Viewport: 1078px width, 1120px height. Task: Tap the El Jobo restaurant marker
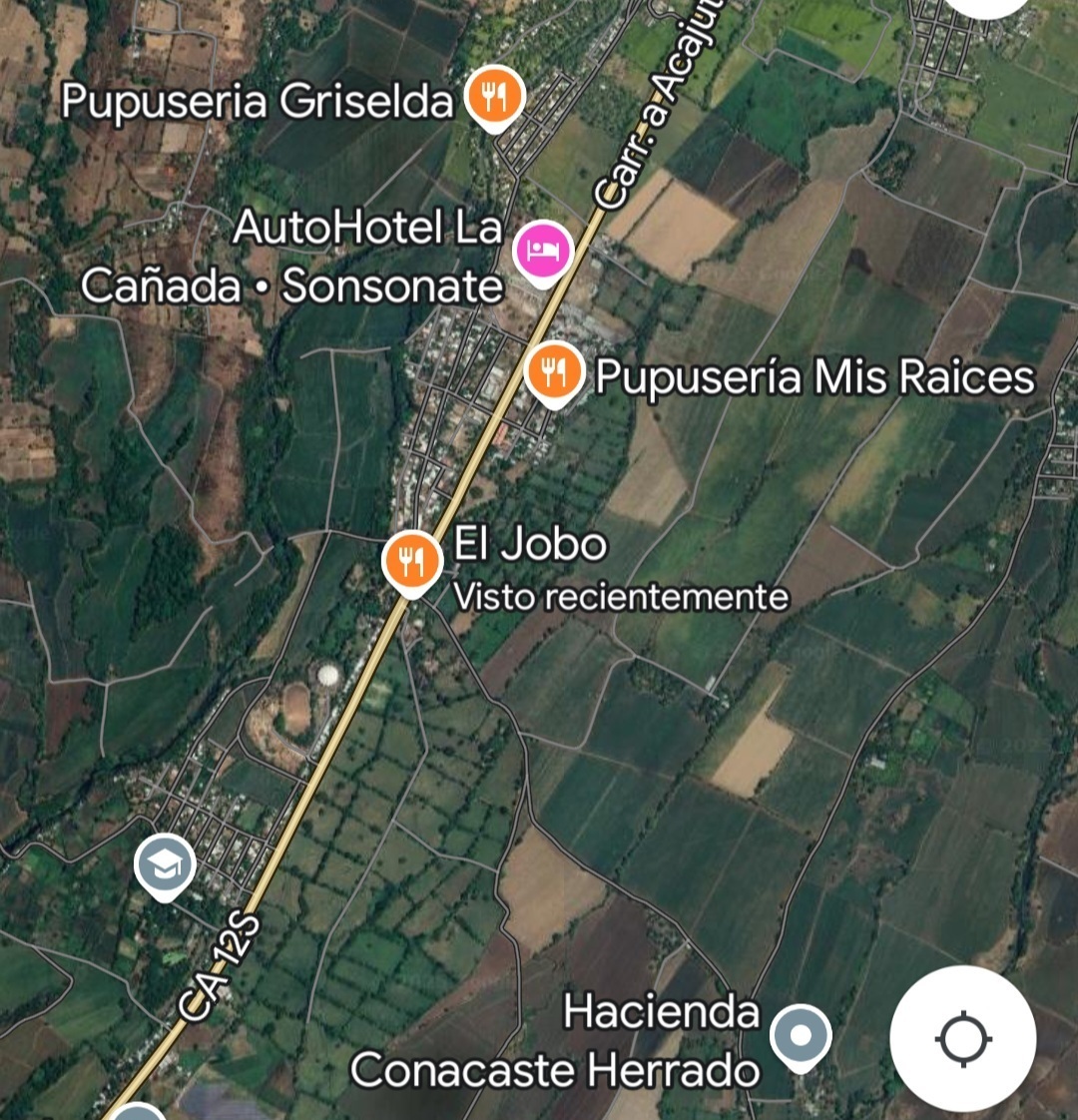[412, 562]
